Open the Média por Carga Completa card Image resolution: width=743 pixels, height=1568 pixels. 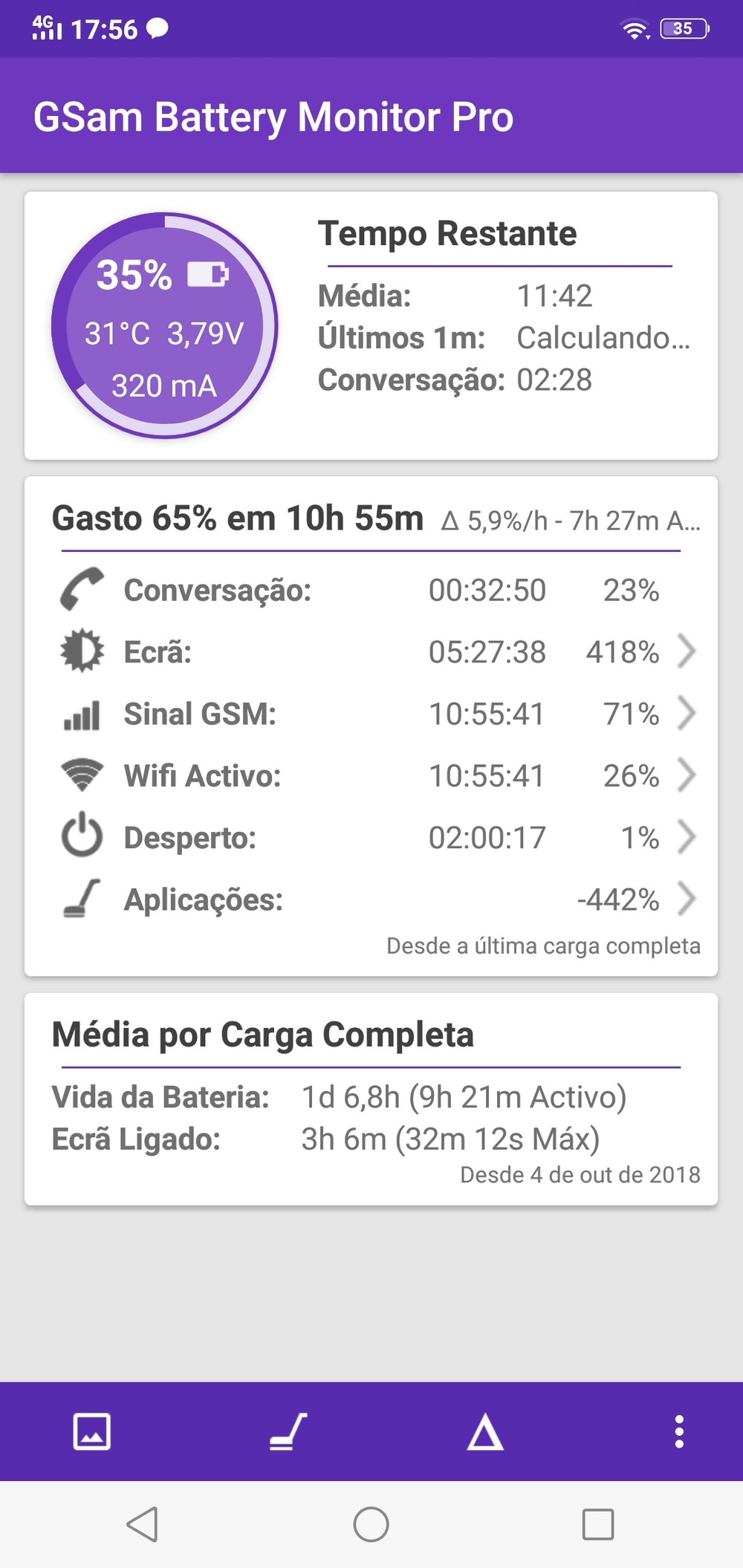pyautogui.click(x=371, y=1099)
